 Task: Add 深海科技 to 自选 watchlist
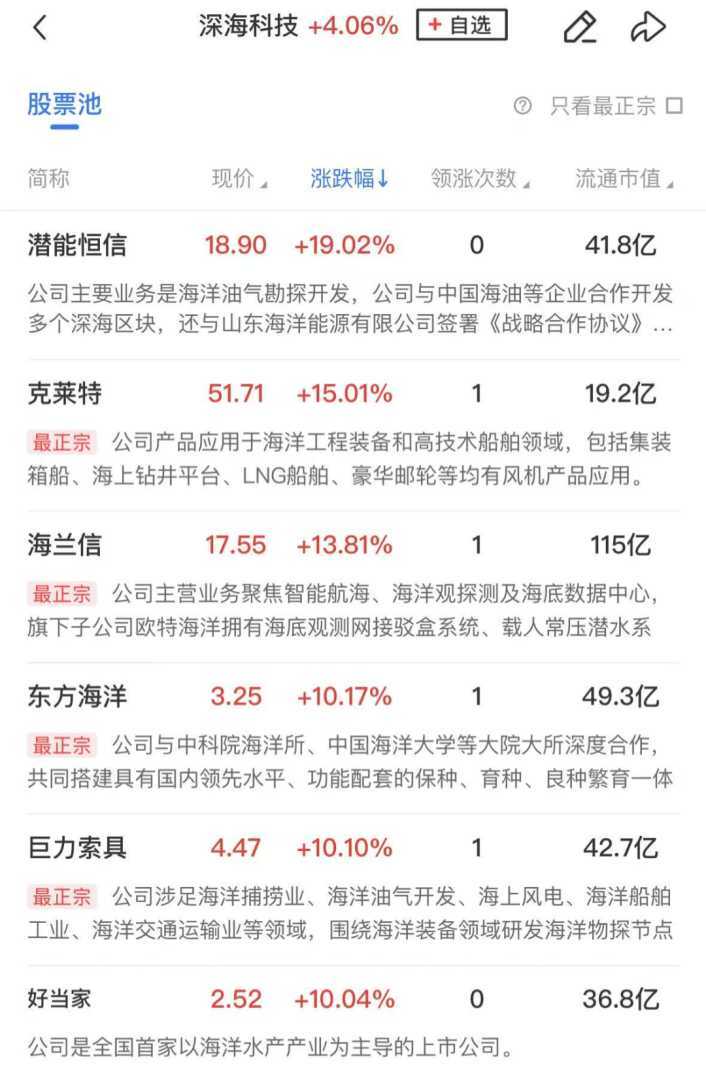click(461, 27)
